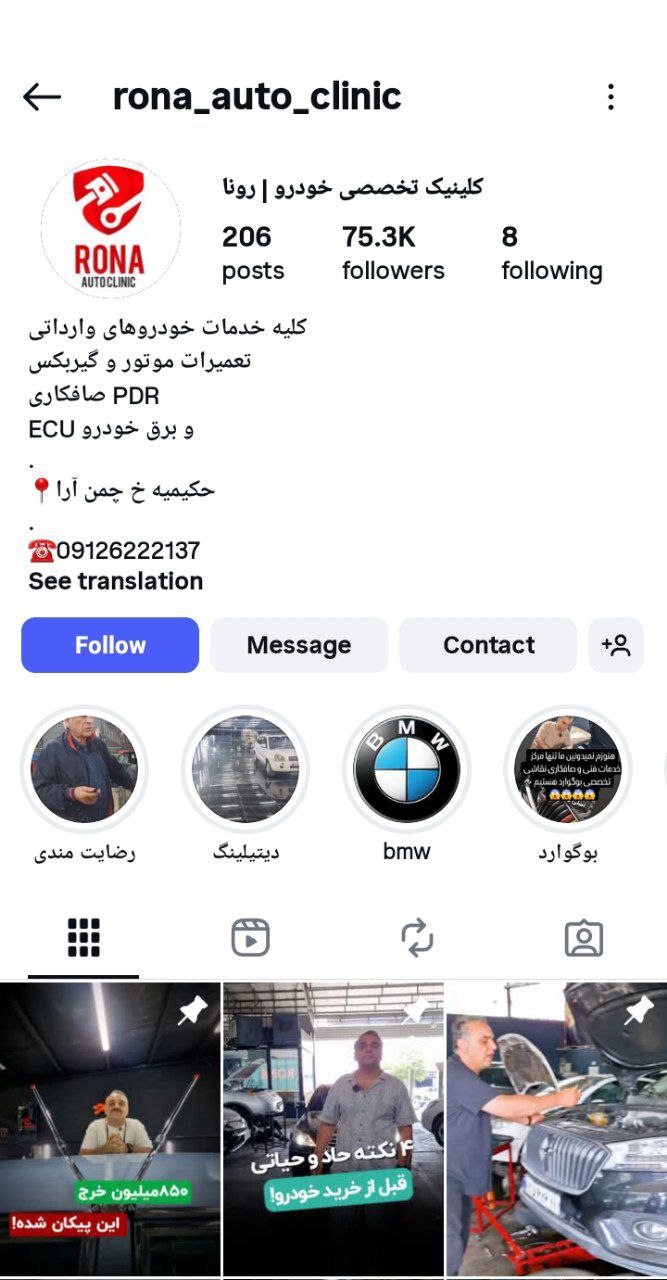667x1280 pixels.
Task: Follow rona_auto_clinic
Action: pos(110,645)
